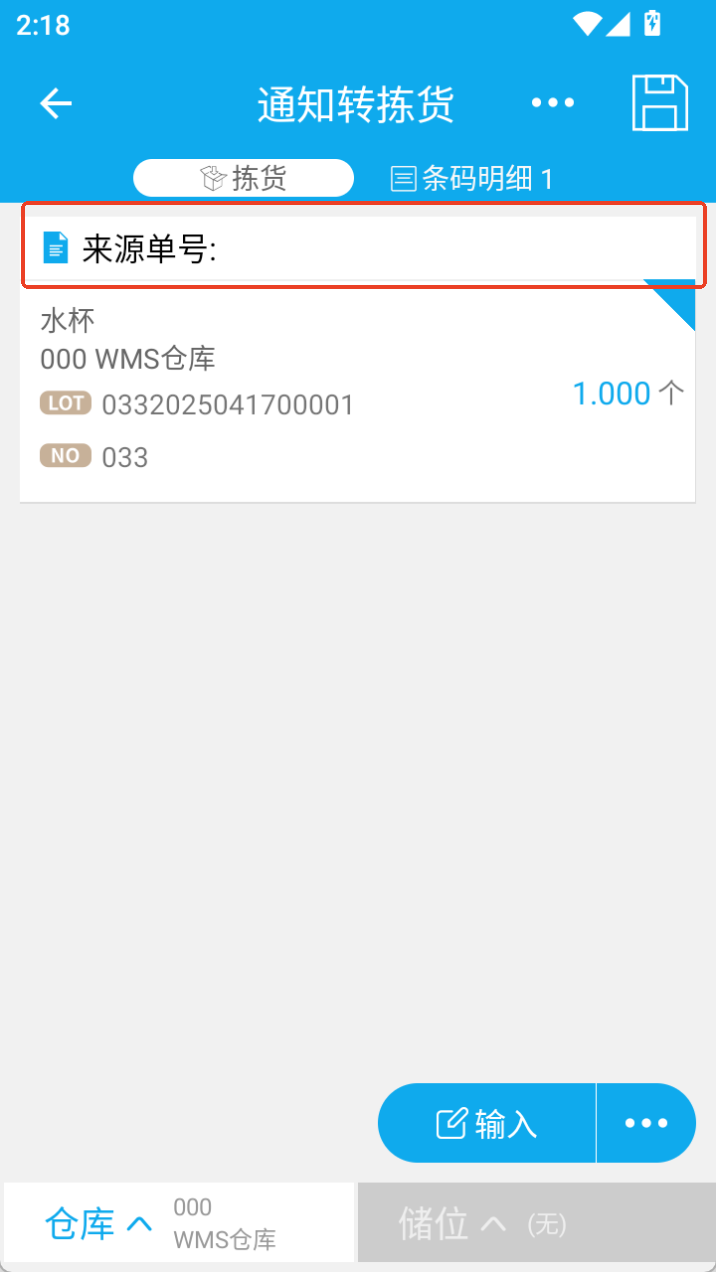This screenshot has width=716, height=1272.
Task: Tap the 输入 button
Action: tap(487, 1123)
